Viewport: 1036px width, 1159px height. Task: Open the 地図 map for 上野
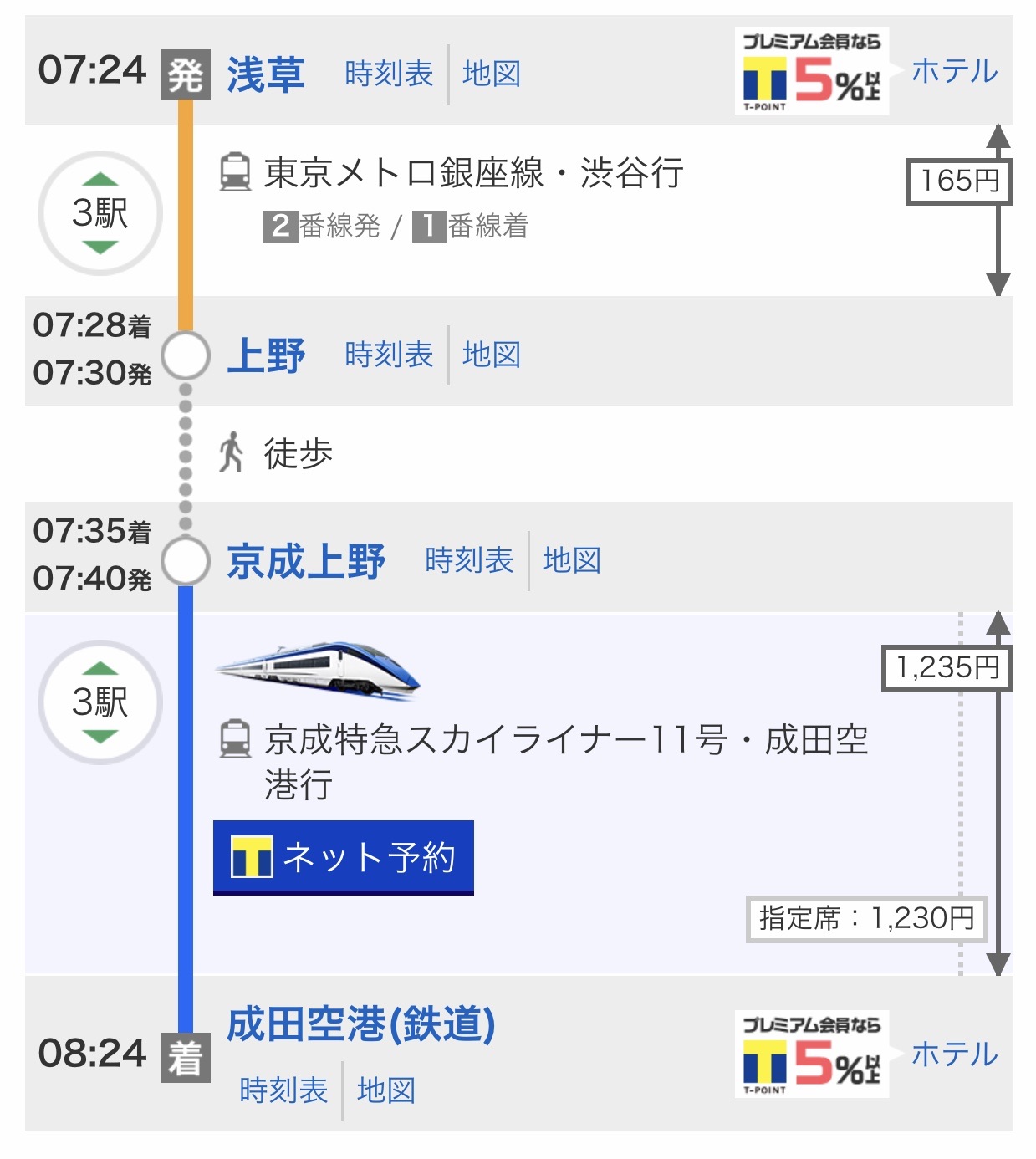click(x=492, y=355)
